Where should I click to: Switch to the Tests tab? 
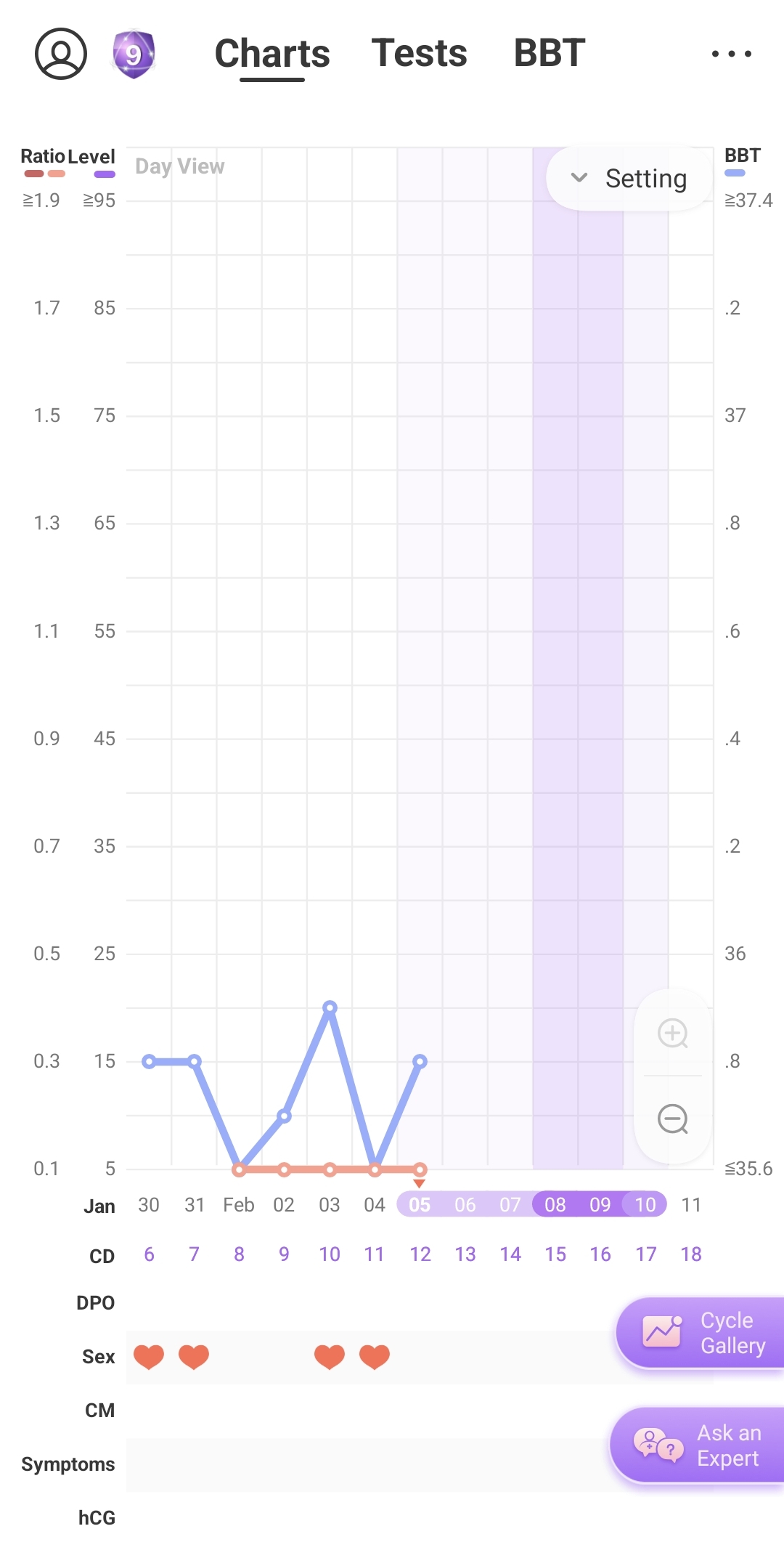(419, 54)
